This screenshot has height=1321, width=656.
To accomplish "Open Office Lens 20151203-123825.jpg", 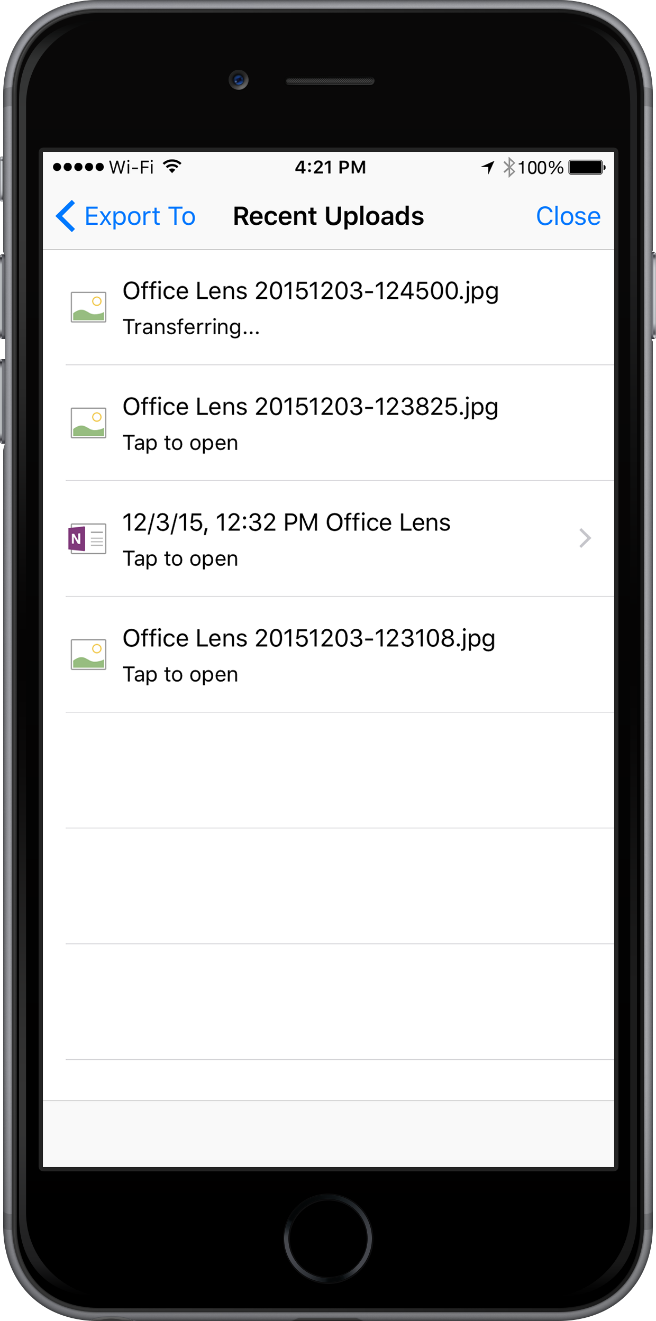I will 310,423.
